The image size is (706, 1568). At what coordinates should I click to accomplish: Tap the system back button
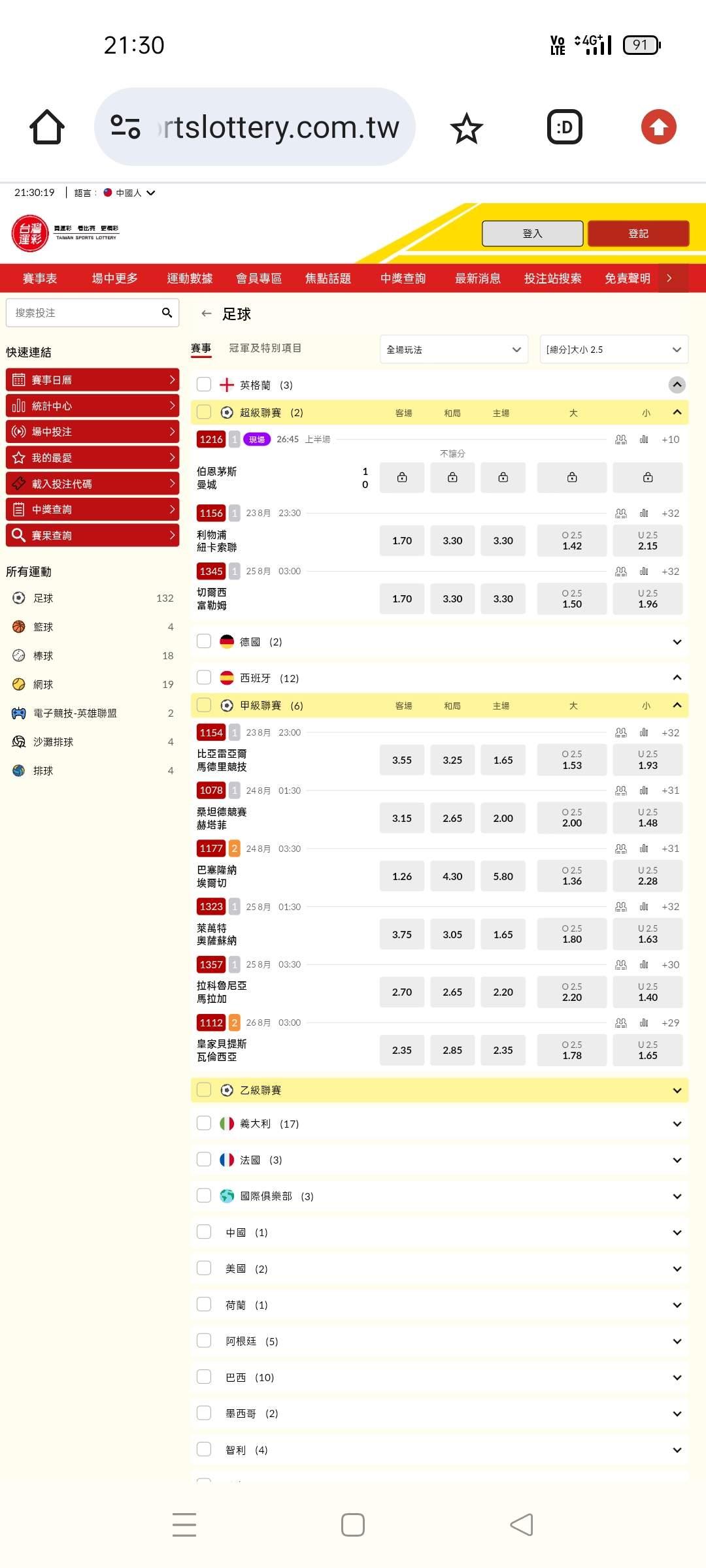tap(522, 1525)
